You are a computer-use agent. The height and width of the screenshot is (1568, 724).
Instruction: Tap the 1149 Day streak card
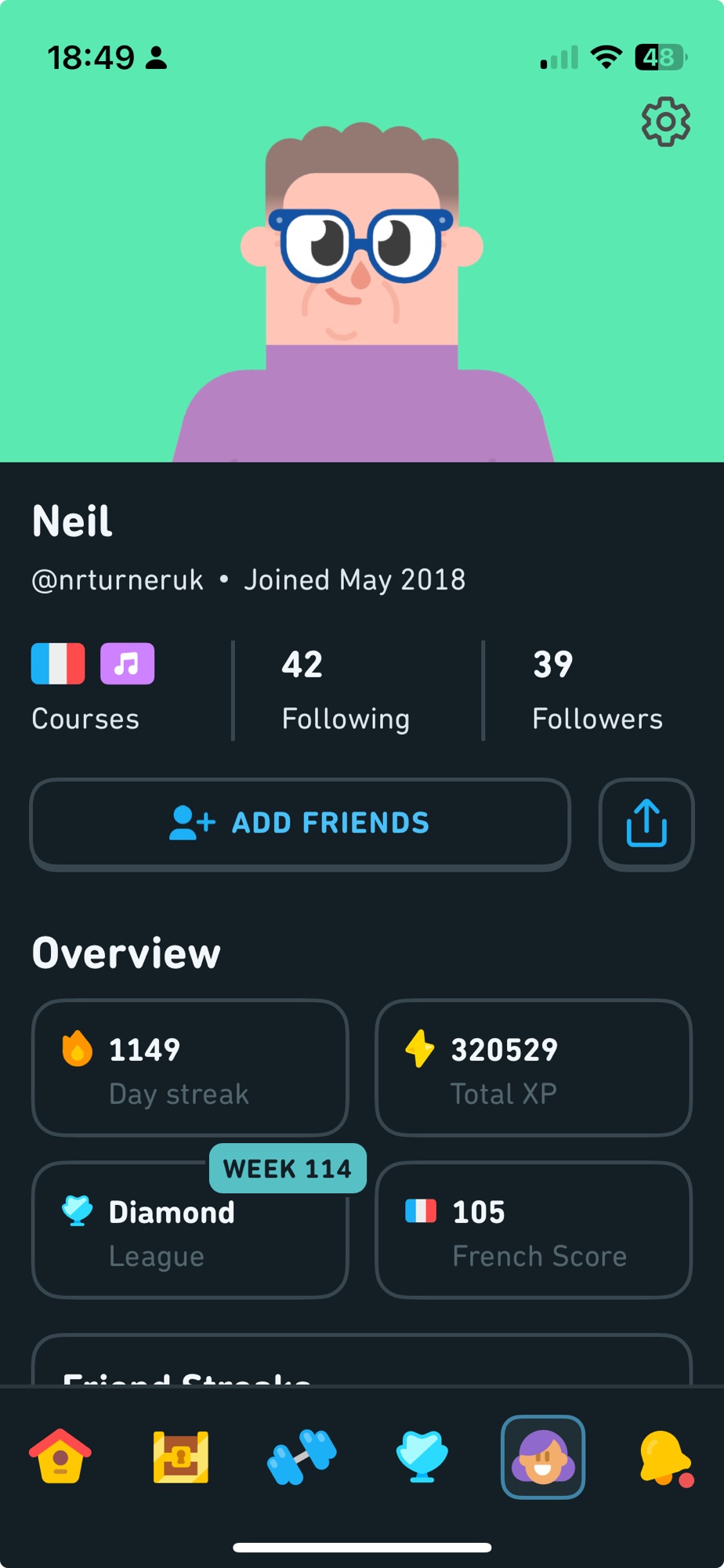190,1068
